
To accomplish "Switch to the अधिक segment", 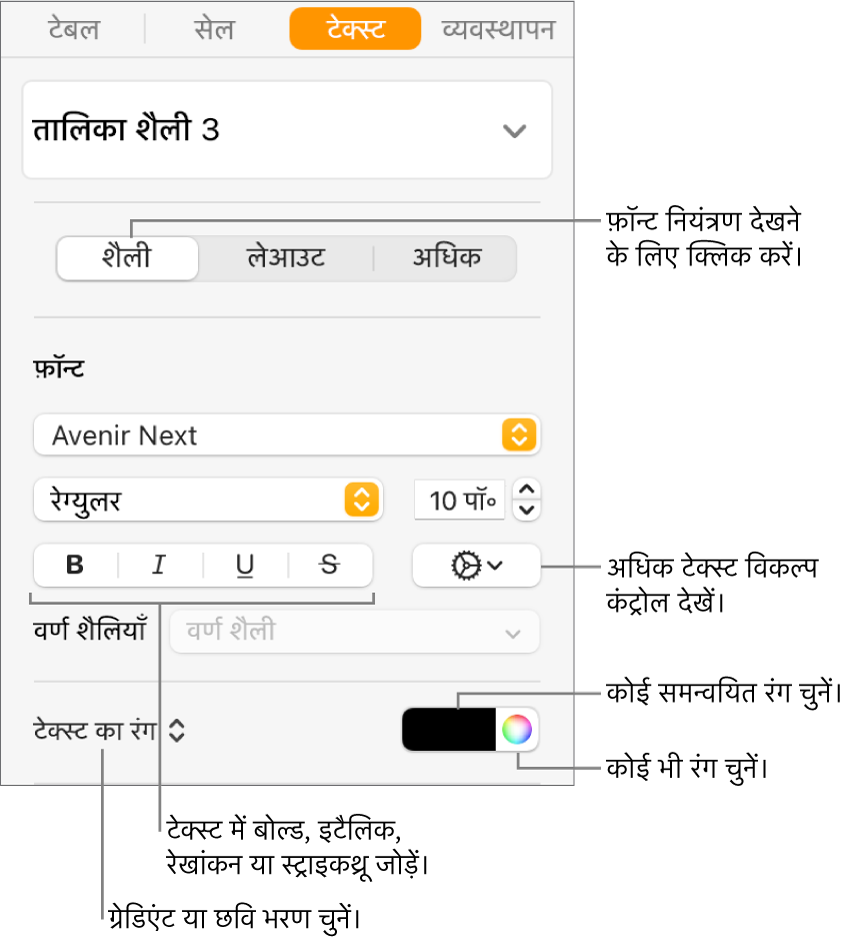I will (446, 258).
